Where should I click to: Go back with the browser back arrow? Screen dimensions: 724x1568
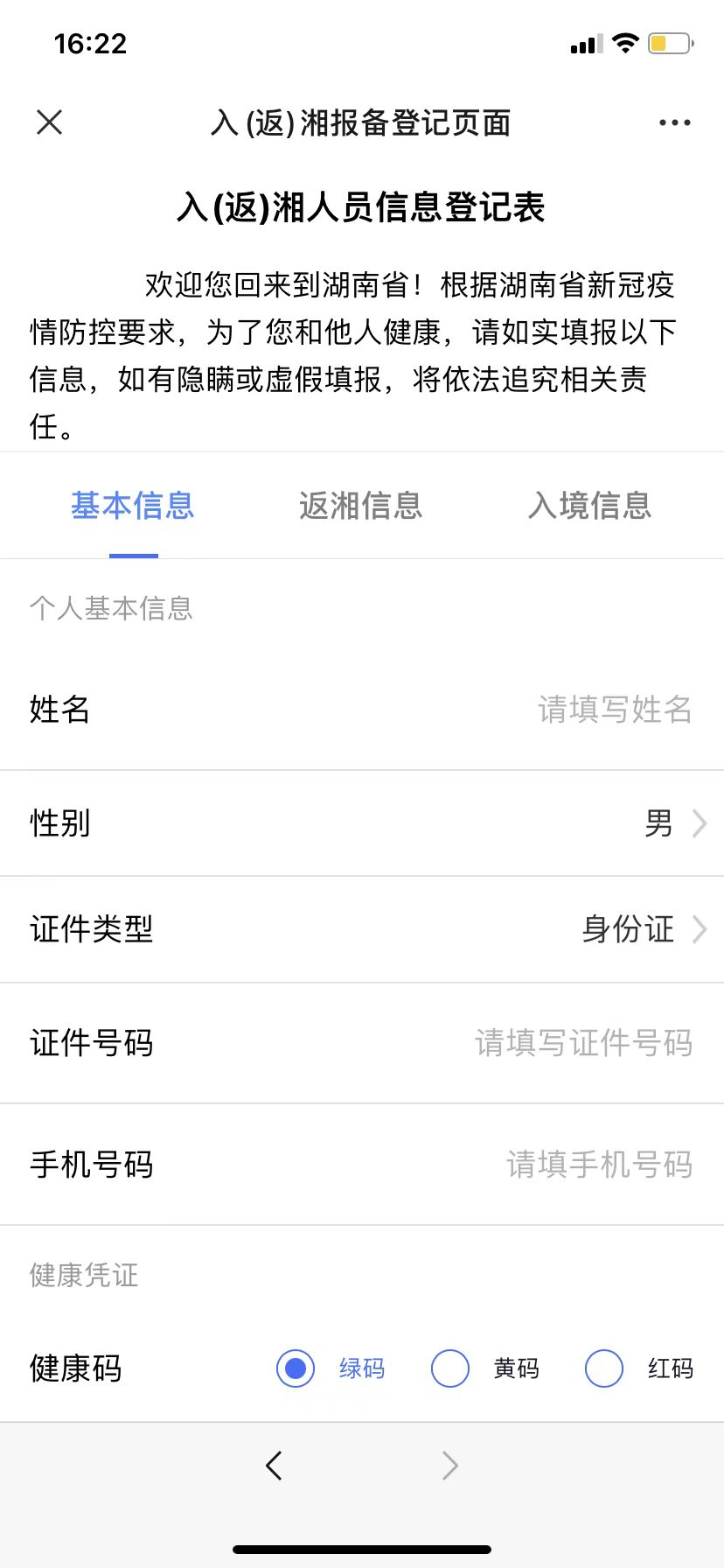pos(274,1465)
